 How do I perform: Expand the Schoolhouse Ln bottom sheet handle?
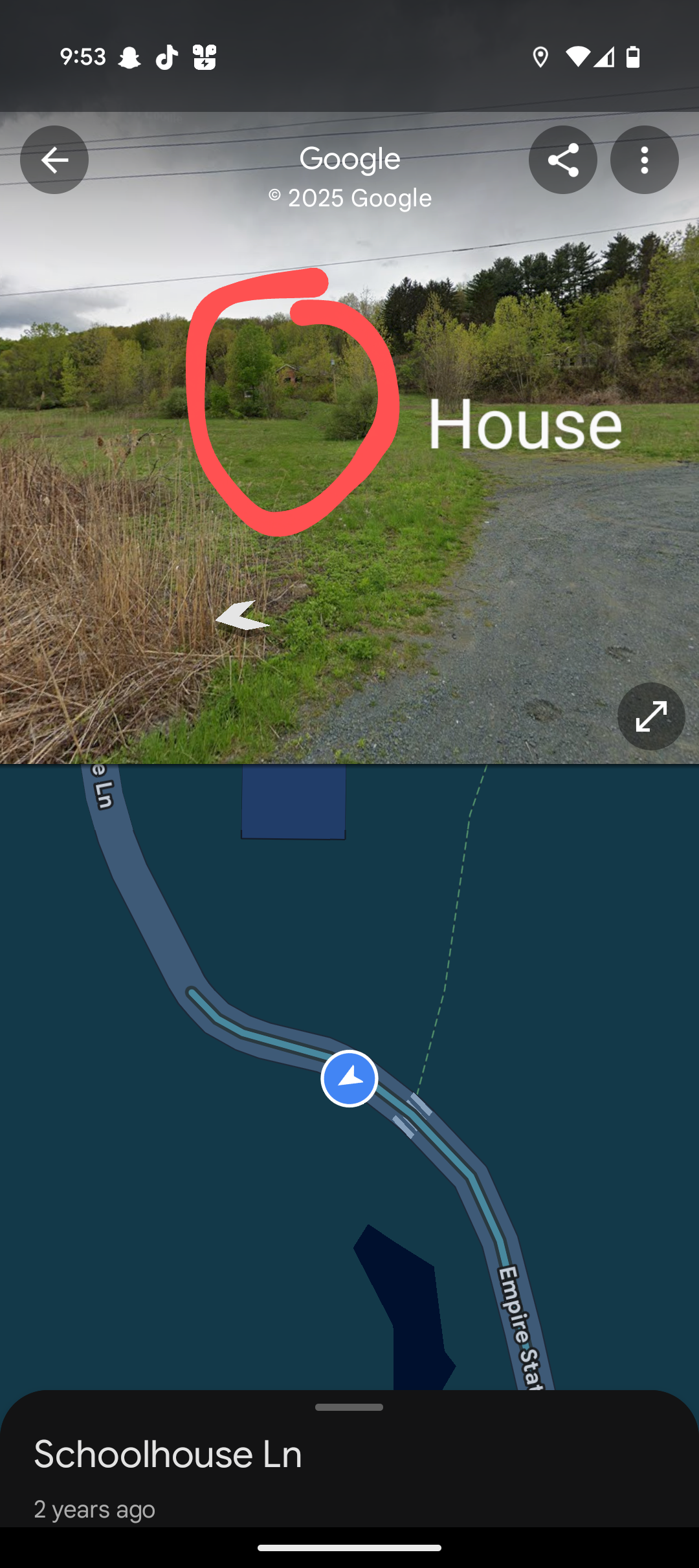[x=349, y=1407]
